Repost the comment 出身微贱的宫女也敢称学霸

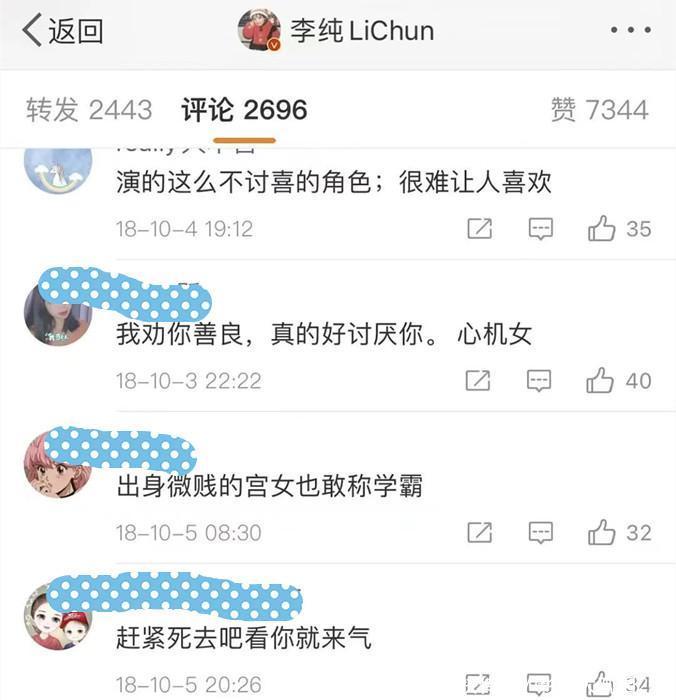pyautogui.click(x=479, y=533)
